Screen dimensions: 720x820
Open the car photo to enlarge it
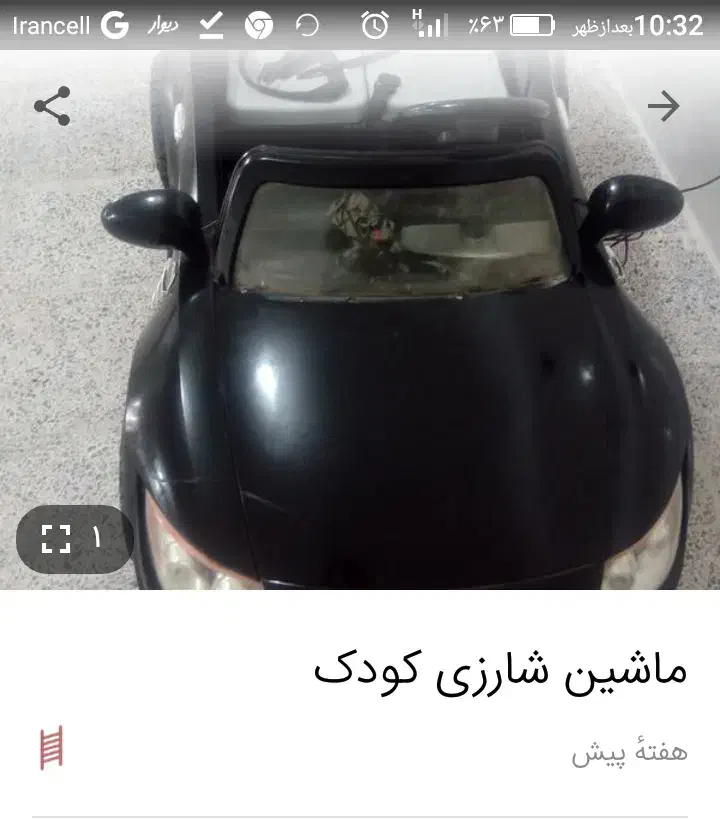coord(360,330)
